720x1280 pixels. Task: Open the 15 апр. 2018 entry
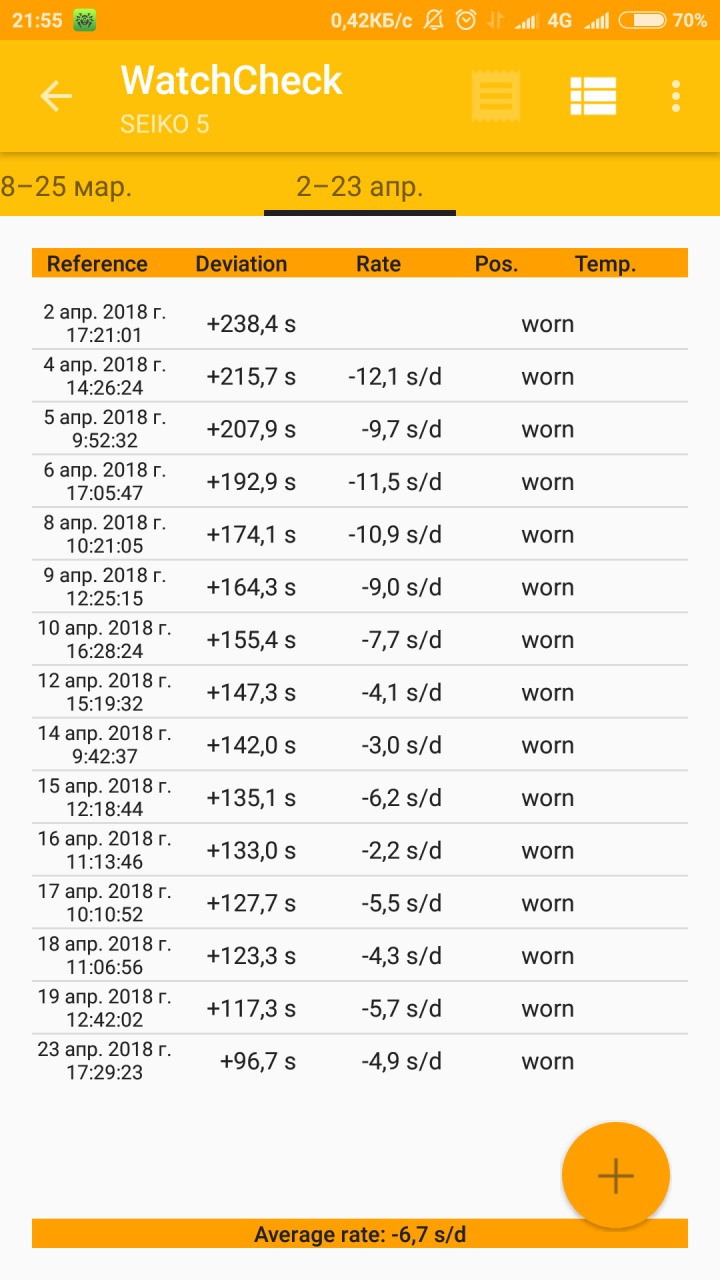click(x=360, y=799)
